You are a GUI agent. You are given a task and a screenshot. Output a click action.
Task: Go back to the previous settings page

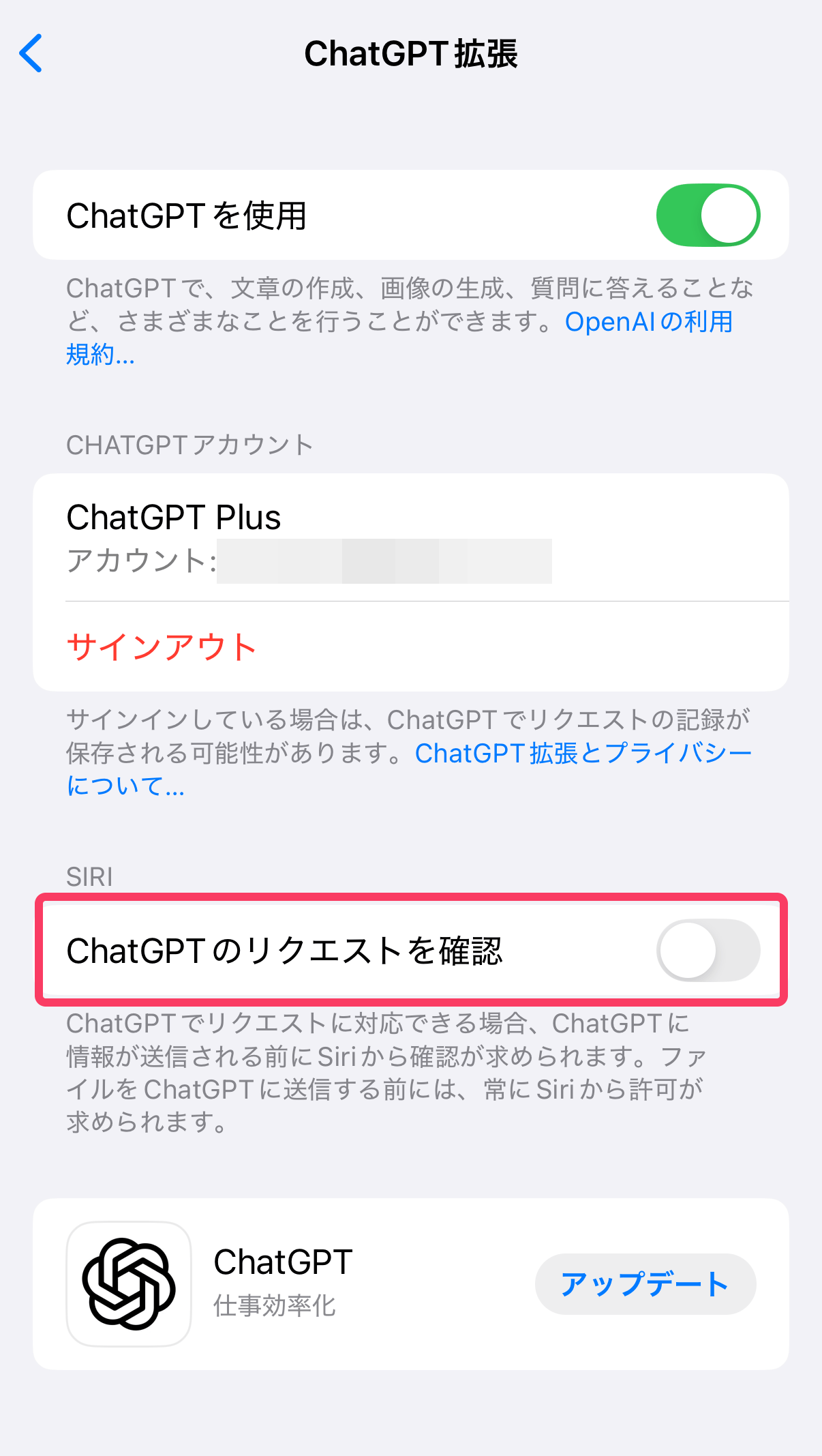(x=31, y=53)
